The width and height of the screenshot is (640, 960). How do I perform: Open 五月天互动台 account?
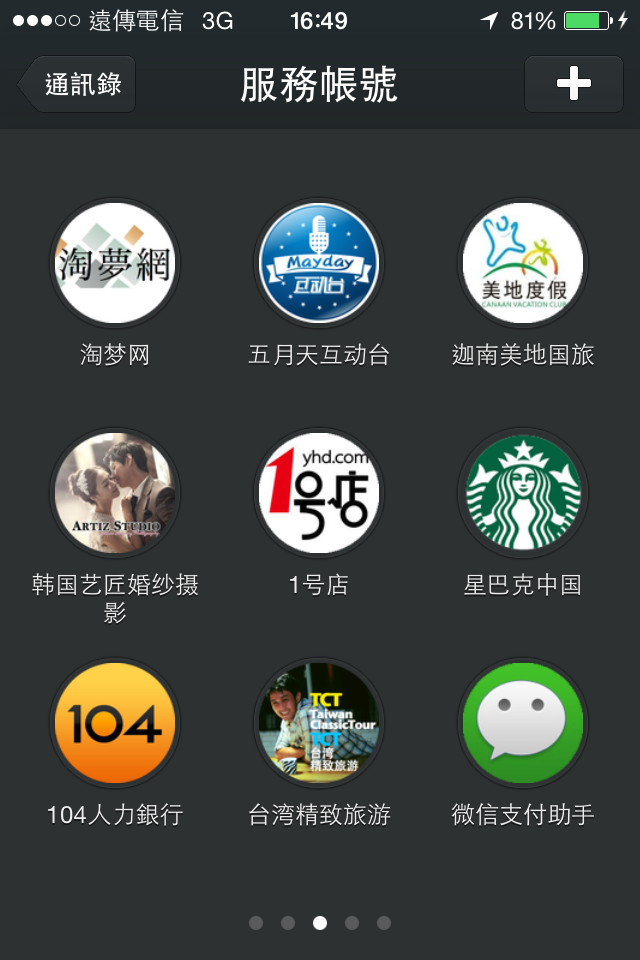pos(319,264)
